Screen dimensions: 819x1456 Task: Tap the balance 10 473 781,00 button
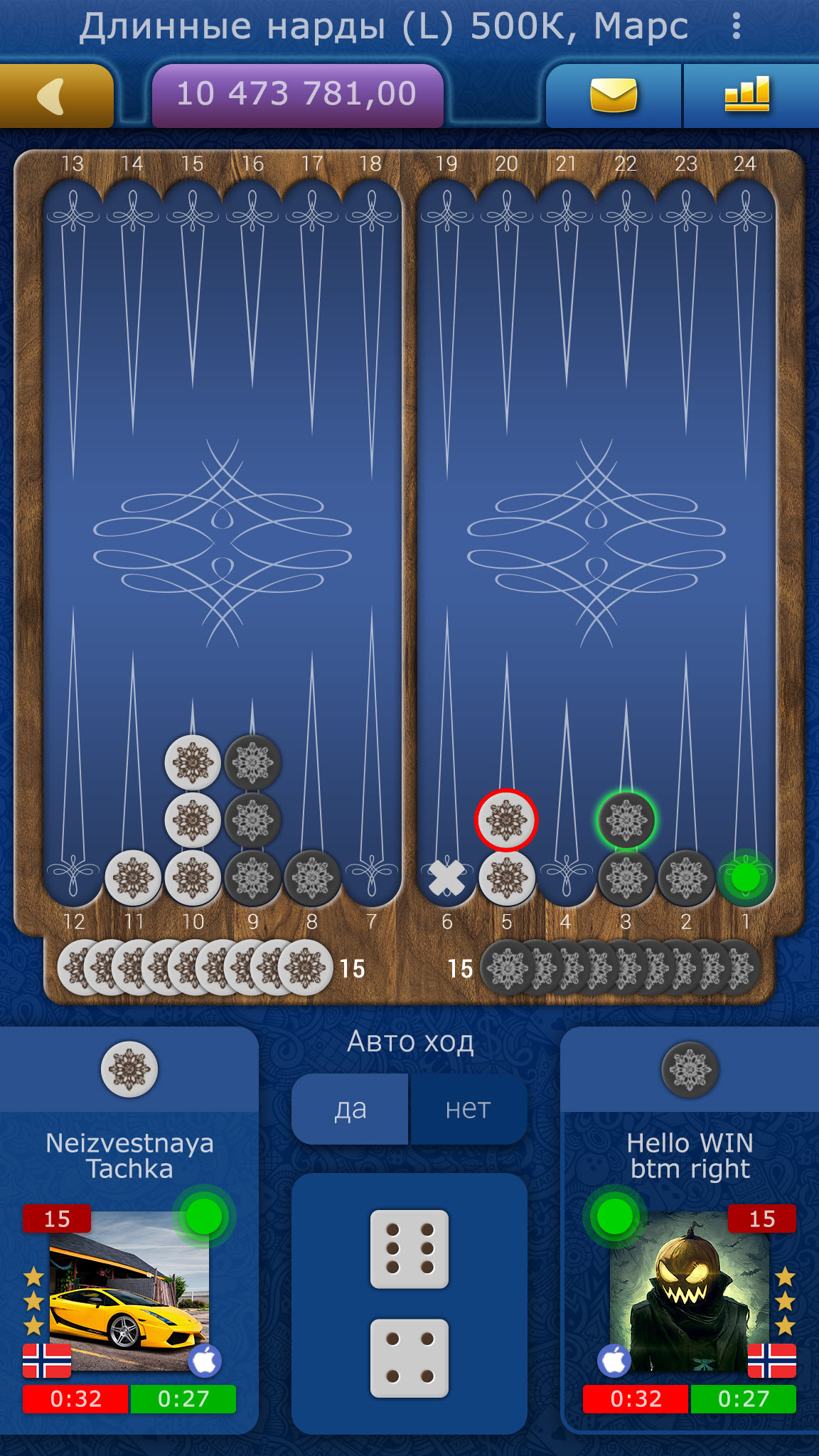coord(297,95)
